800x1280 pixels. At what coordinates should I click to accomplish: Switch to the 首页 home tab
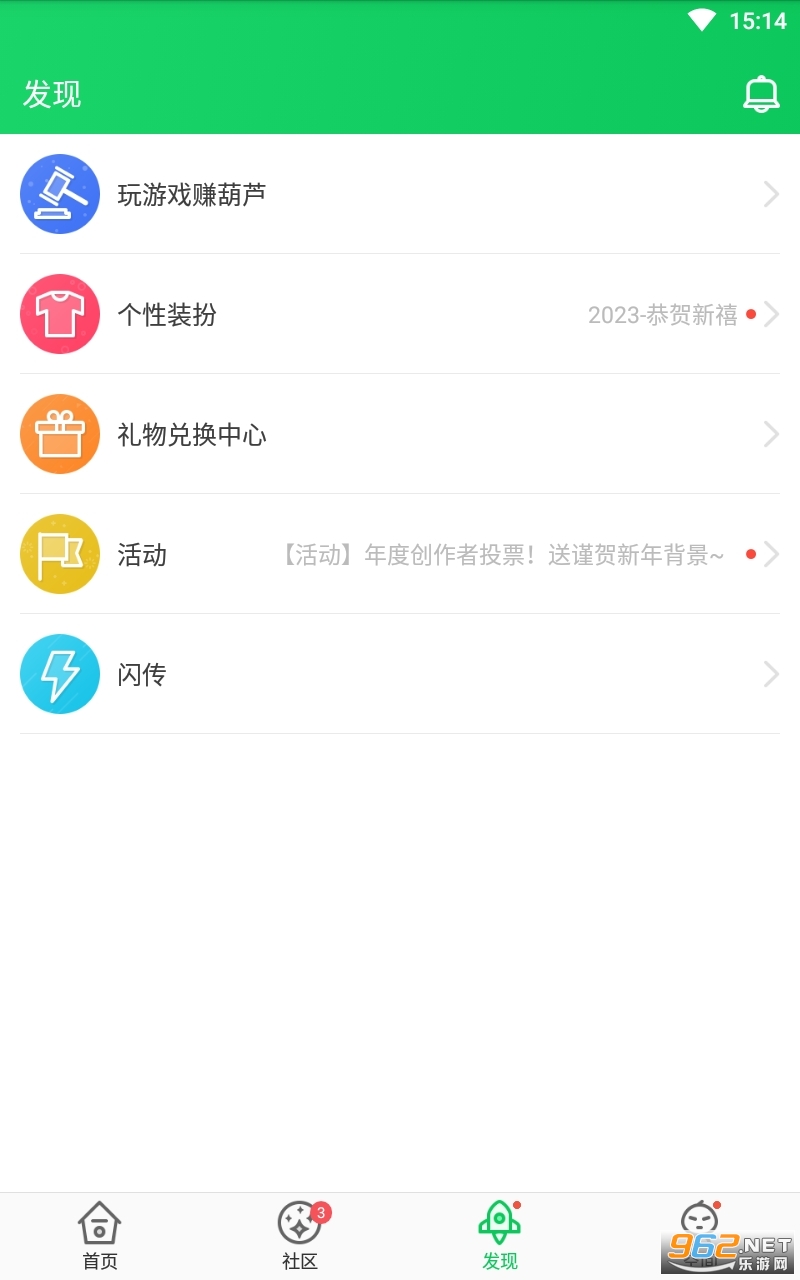tap(100, 1236)
